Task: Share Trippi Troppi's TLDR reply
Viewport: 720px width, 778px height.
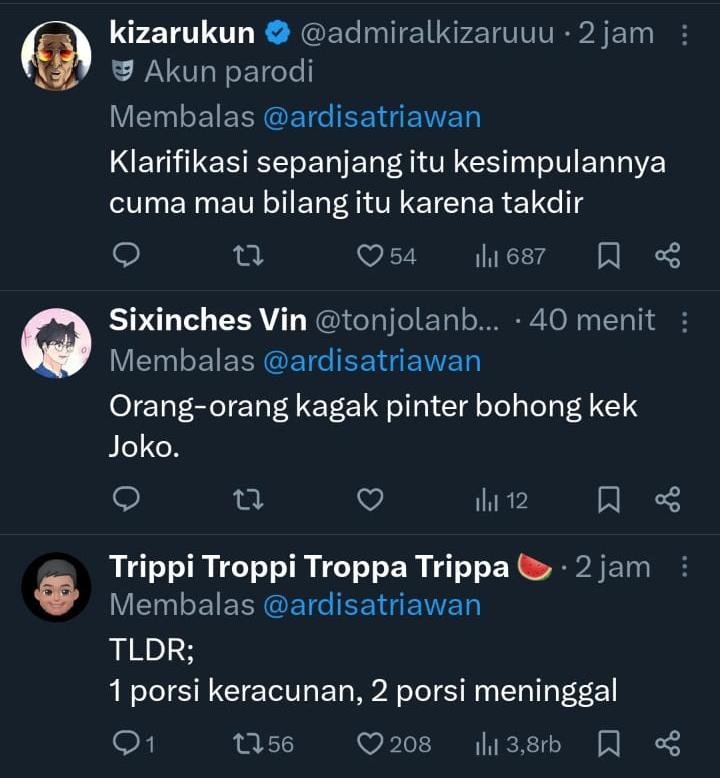Action: pos(667,743)
